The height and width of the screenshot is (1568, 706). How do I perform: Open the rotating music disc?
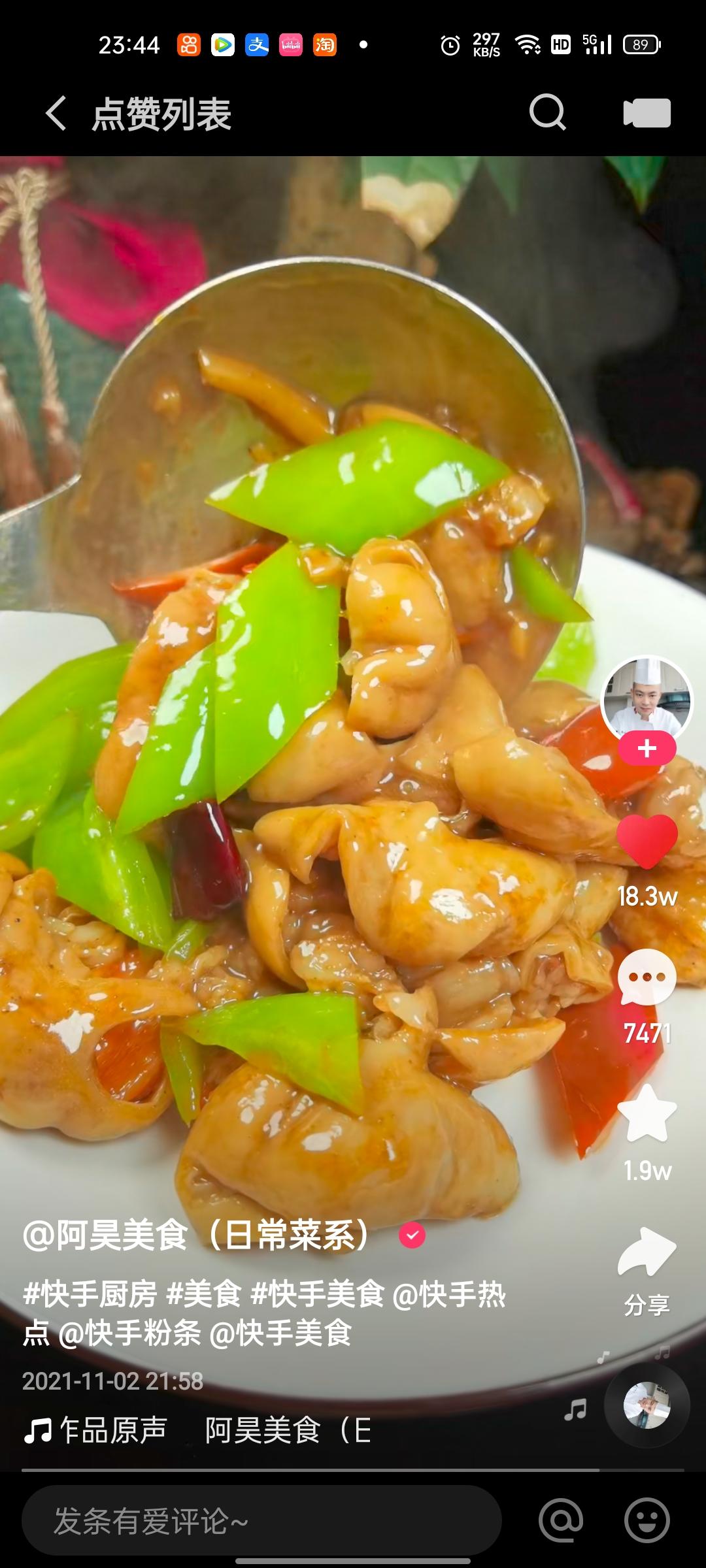pyautogui.click(x=647, y=1405)
